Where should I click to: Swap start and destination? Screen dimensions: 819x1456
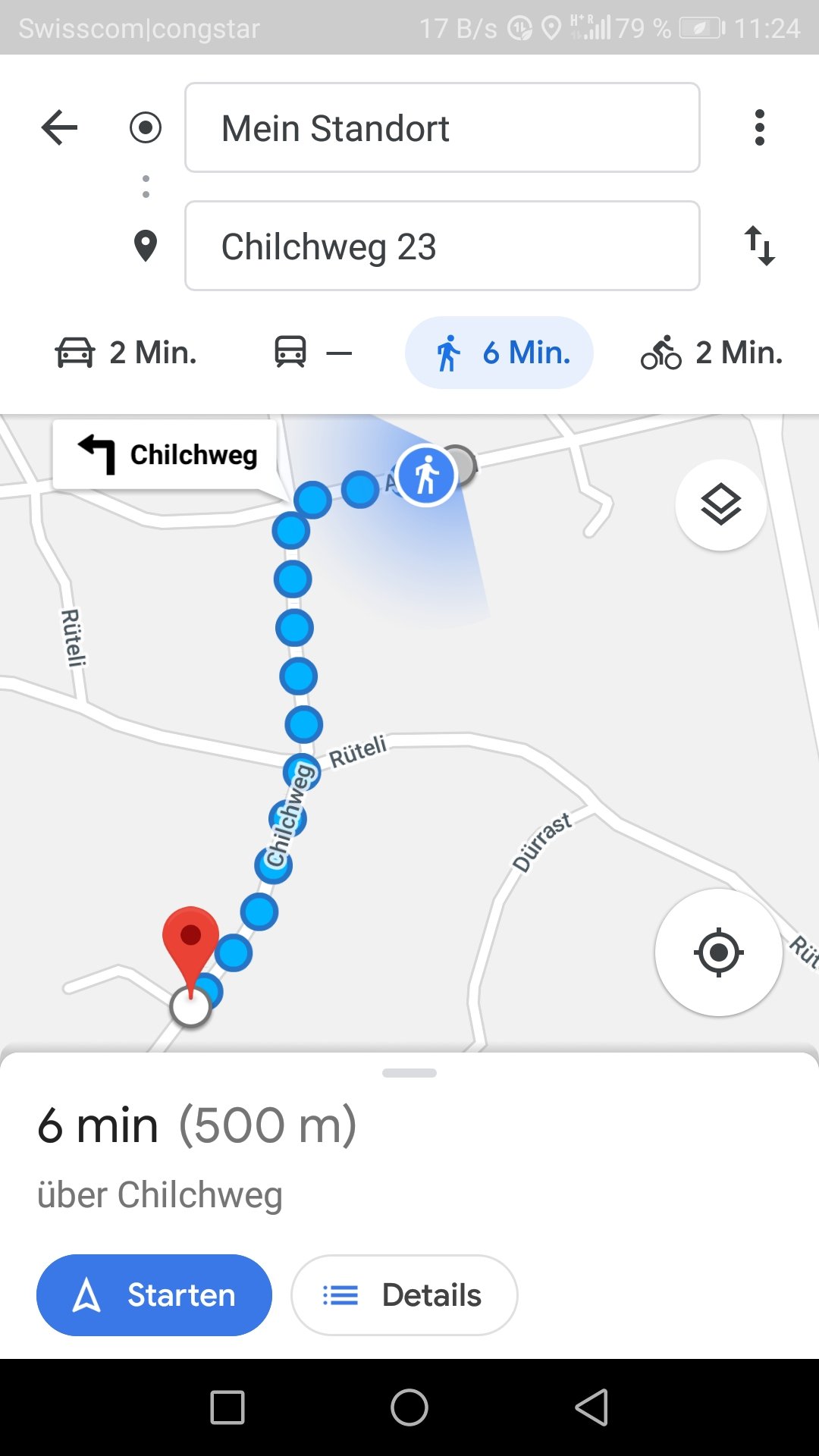[759, 246]
